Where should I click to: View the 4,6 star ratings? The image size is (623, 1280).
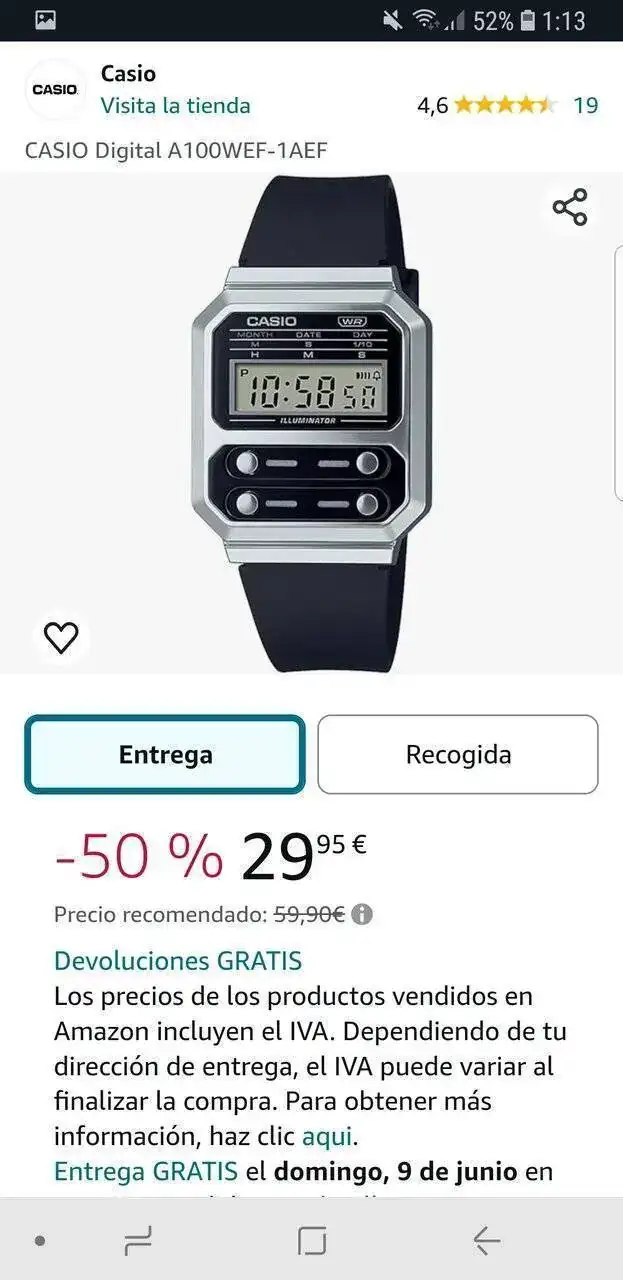pyautogui.click(x=504, y=105)
